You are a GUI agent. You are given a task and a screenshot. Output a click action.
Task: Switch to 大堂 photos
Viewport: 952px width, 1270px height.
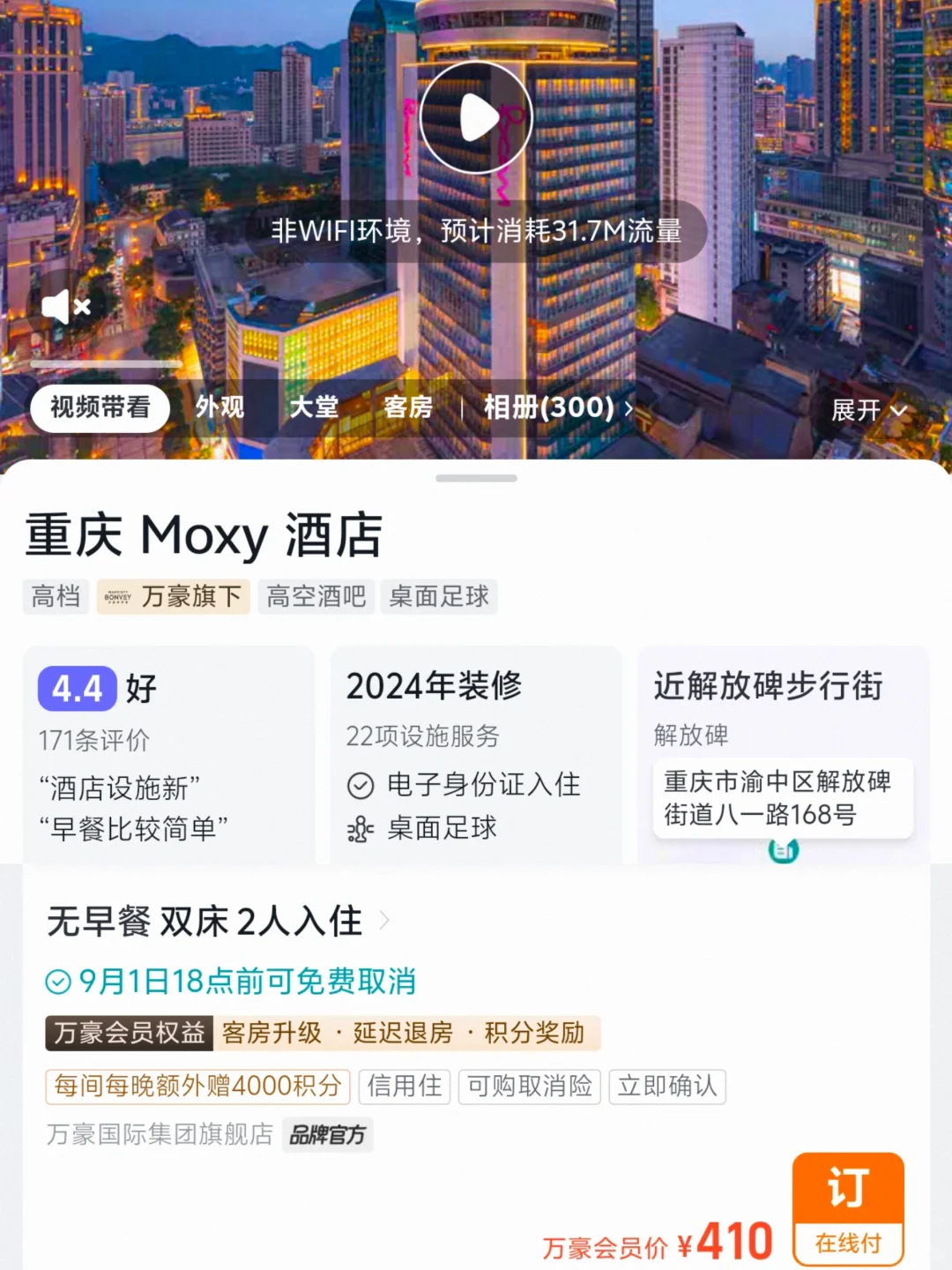[314, 407]
